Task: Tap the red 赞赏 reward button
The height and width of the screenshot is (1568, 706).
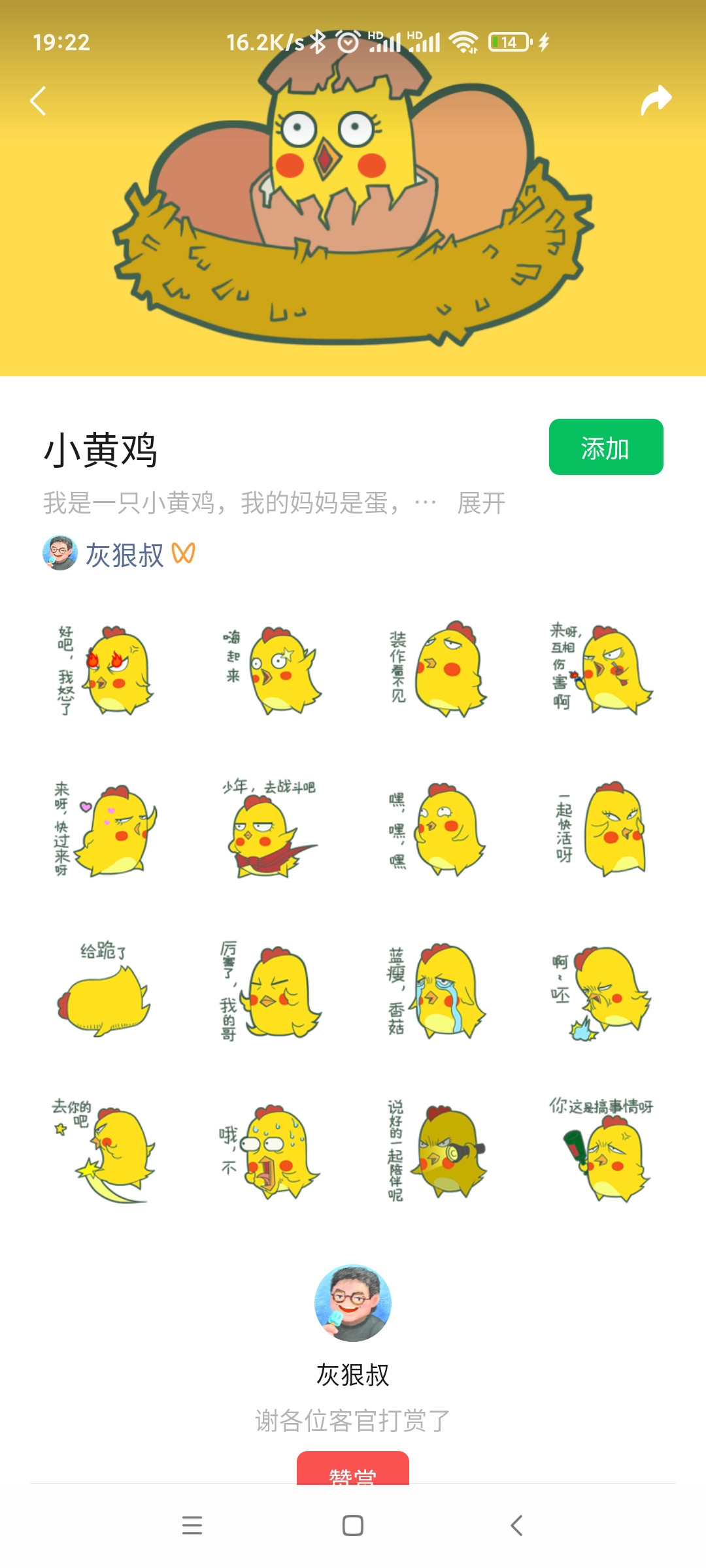Action: [x=353, y=1470]
